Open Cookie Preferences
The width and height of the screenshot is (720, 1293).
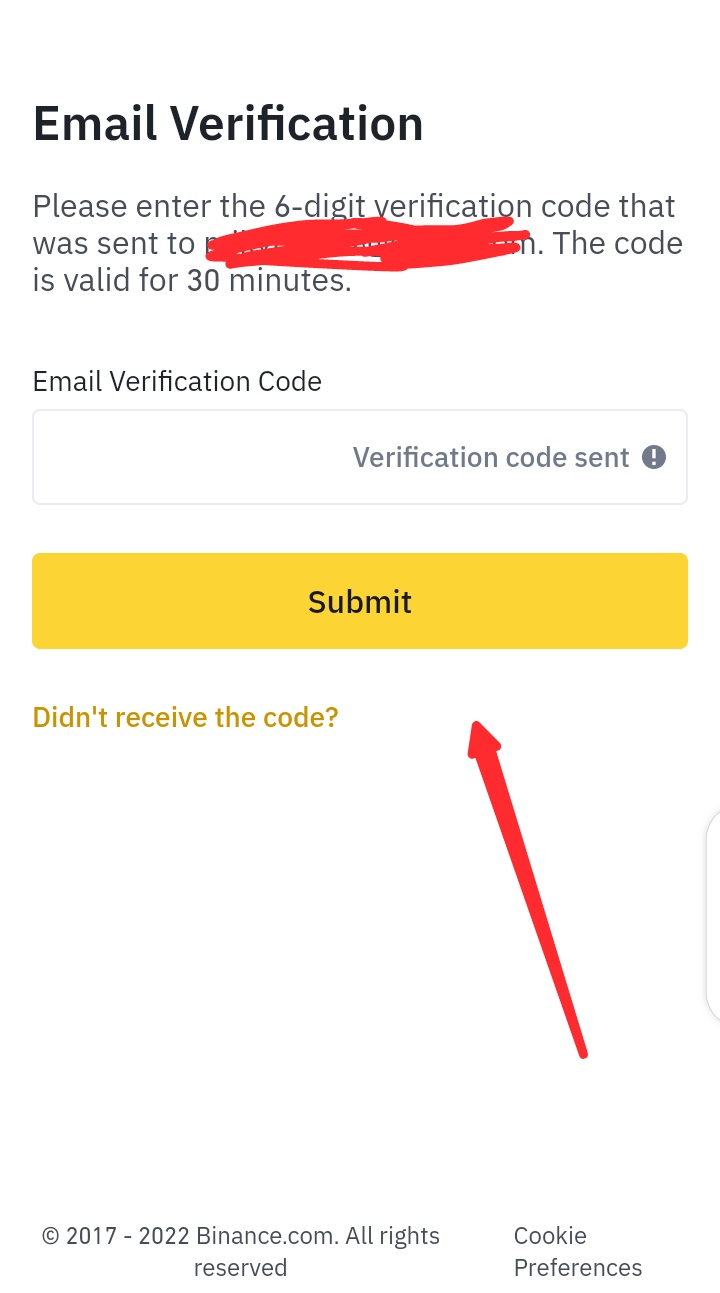[577, 1251]
